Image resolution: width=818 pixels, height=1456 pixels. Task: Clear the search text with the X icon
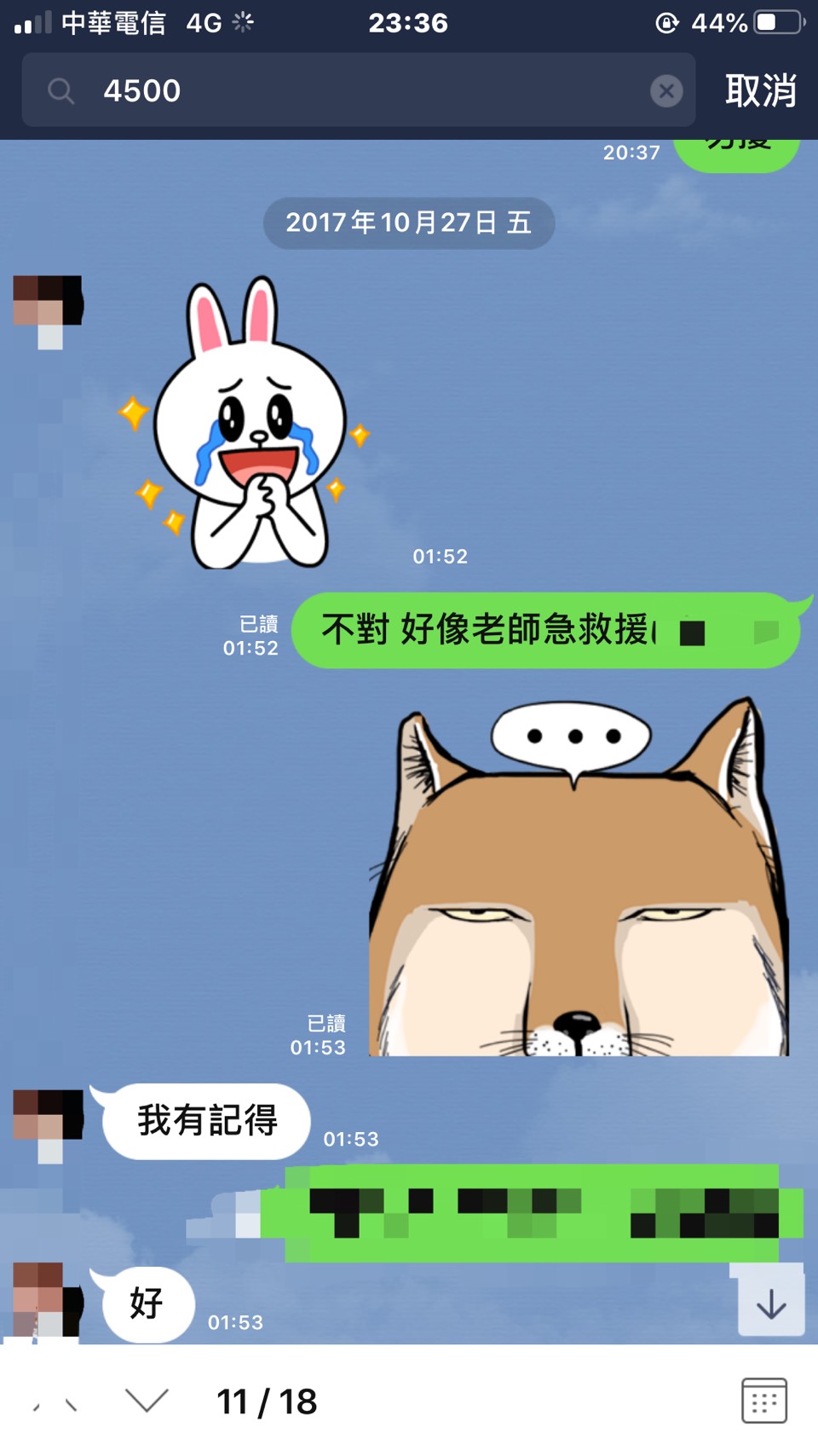point(666,90)
